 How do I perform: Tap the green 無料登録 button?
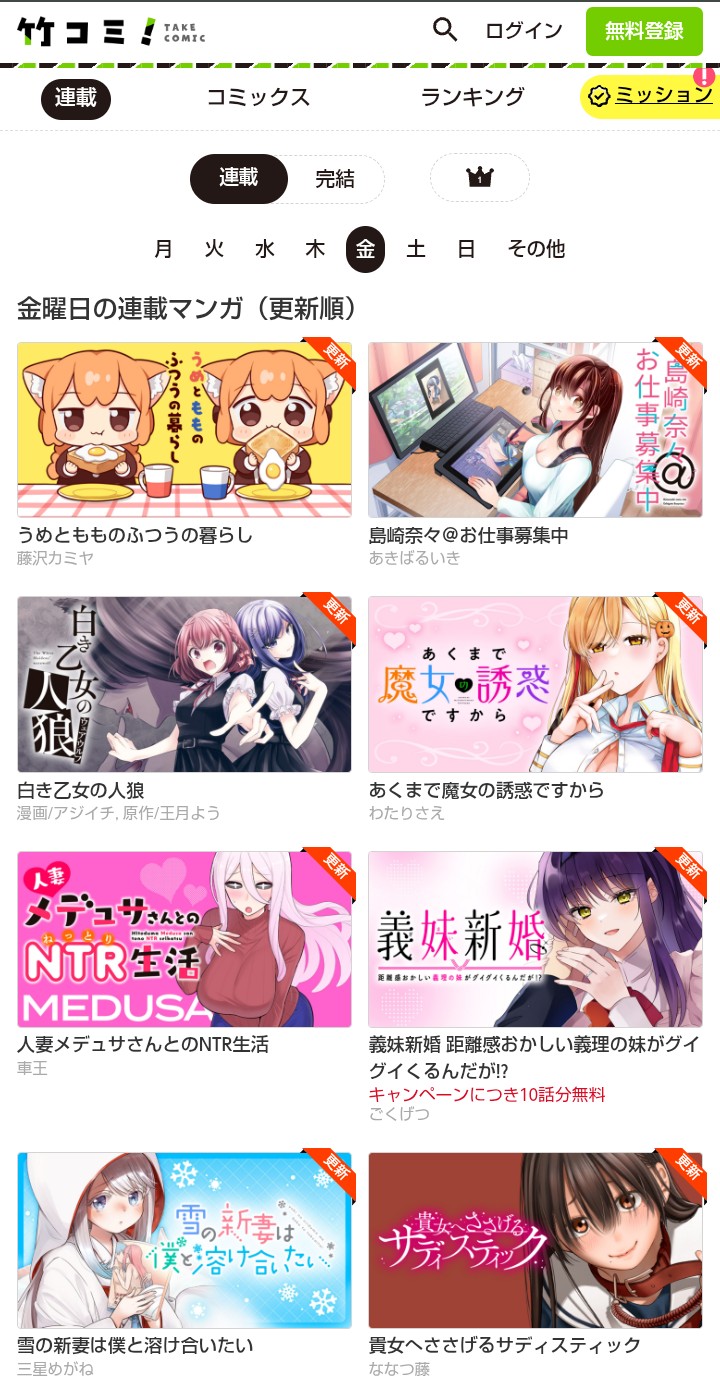pos(644,31)
